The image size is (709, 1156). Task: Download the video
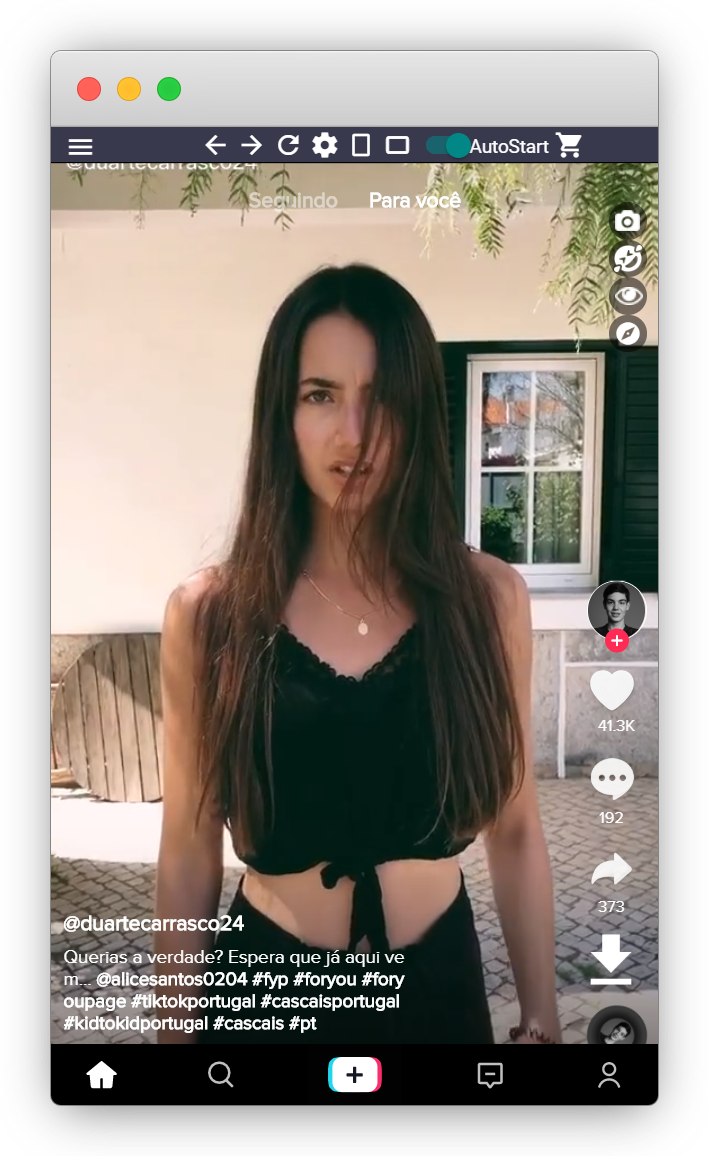[611, 960]
